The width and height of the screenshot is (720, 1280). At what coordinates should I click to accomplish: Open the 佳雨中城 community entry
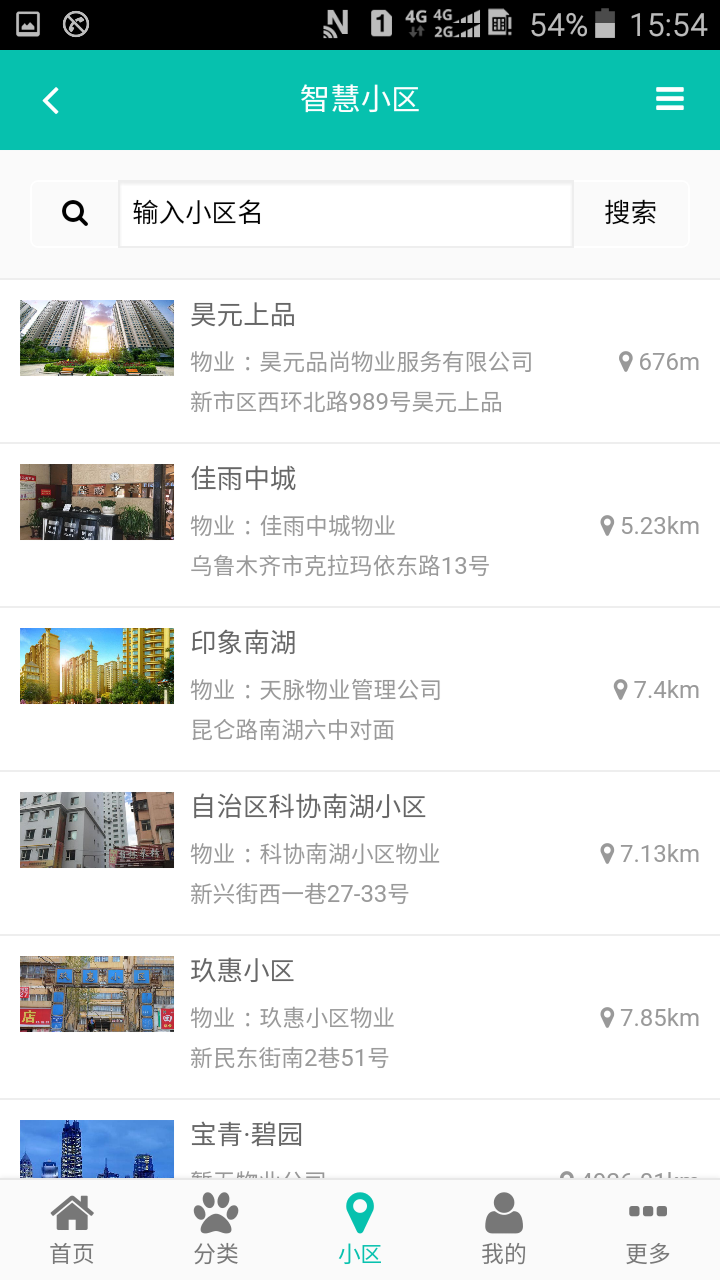(x=360, y=524)
